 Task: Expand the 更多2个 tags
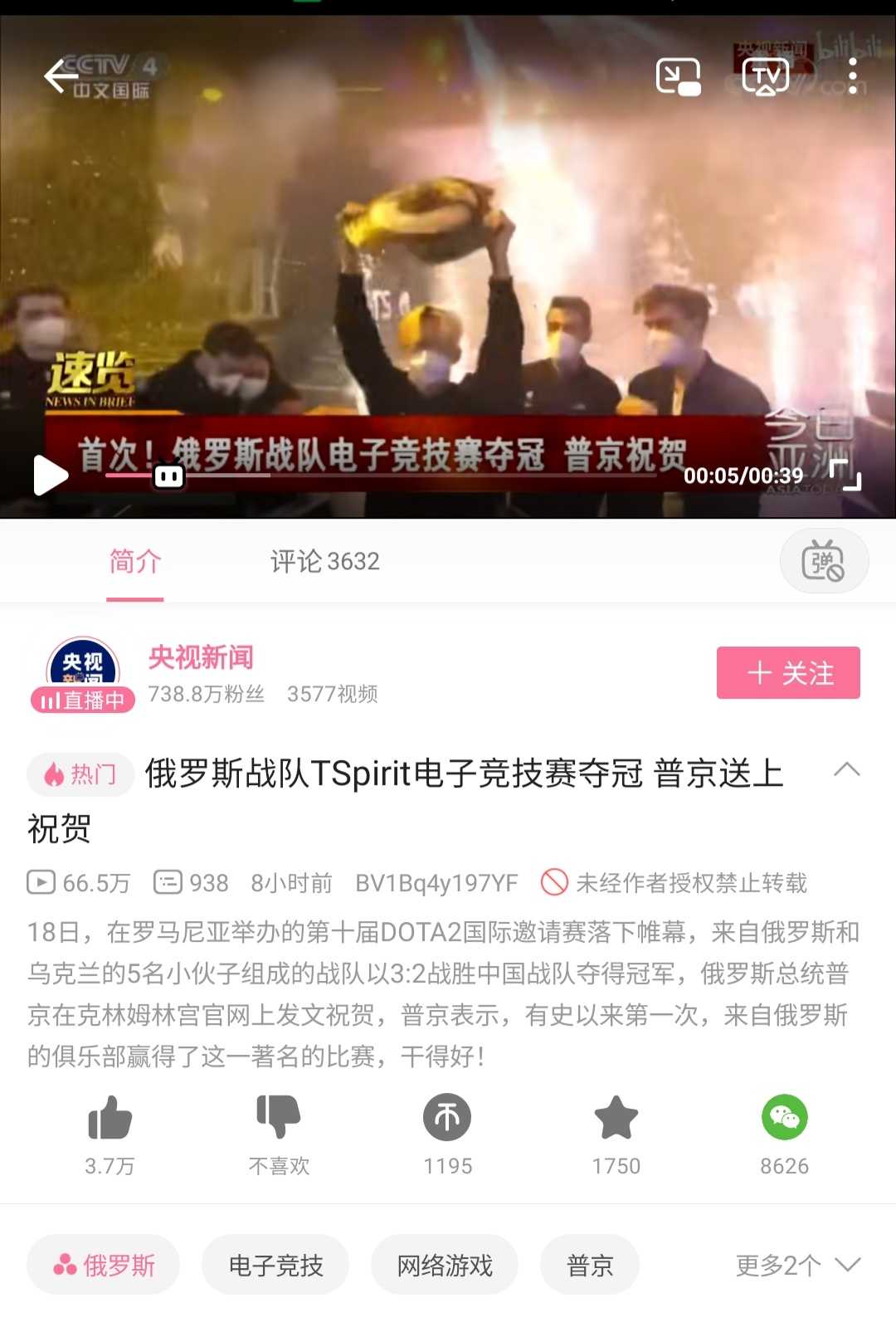pyautogui.click(x=797, y=1265)
